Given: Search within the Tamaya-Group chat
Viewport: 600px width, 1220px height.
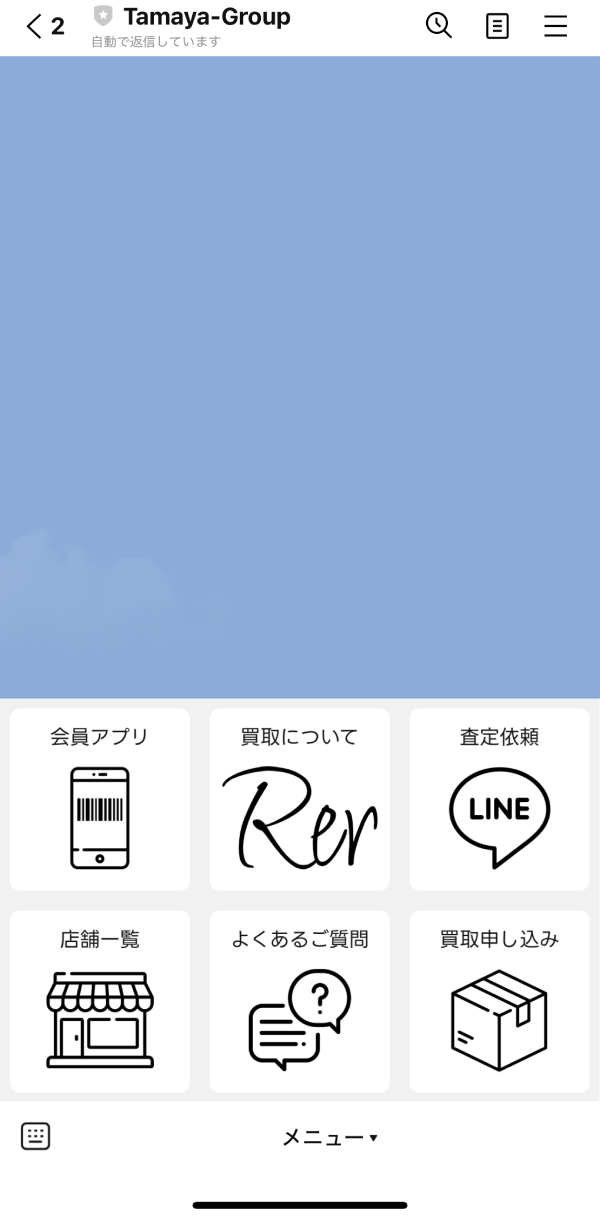Looking at the screenshot, I should pyautogui.click(x=439, y=26).
